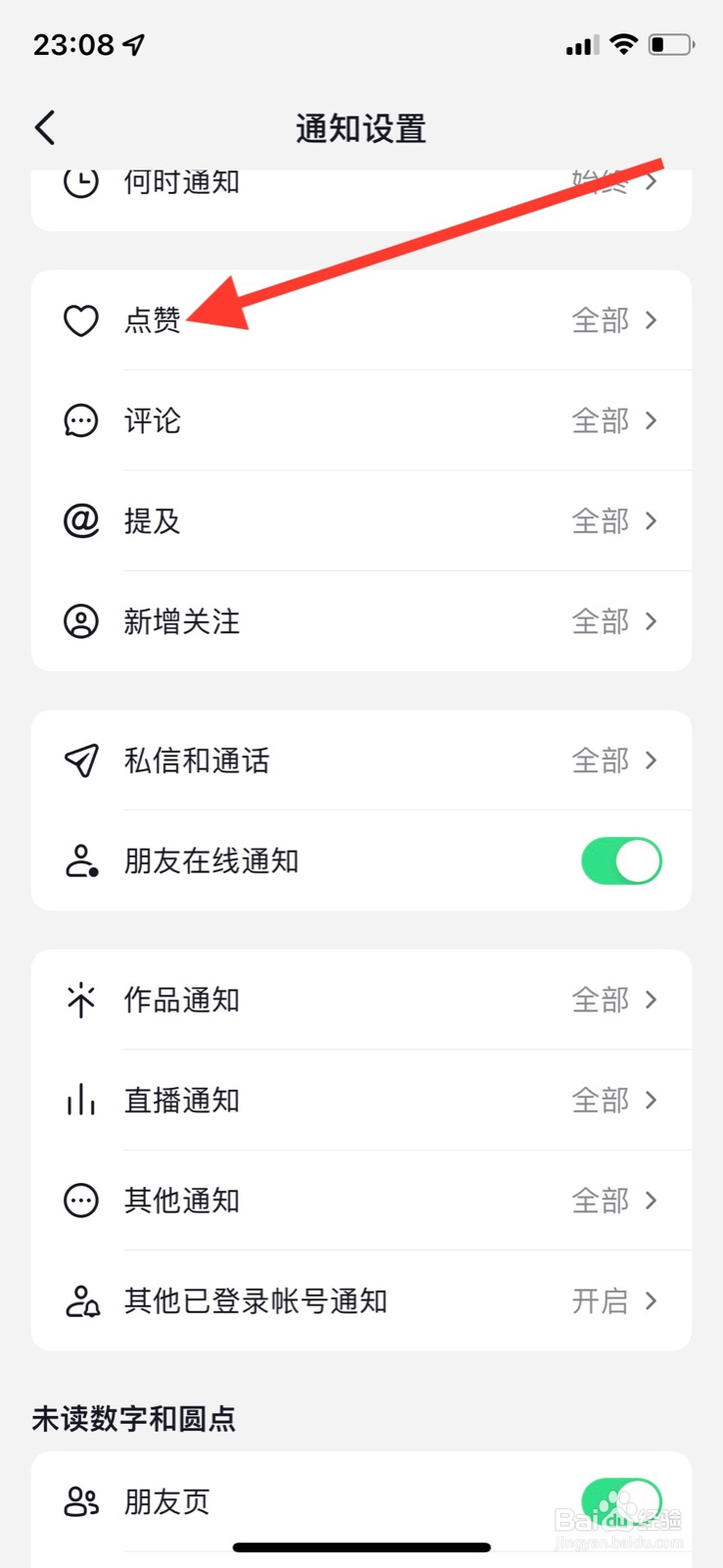Tap the toggle for friend online notifications

pyautogui.click(x=621, y=860)
